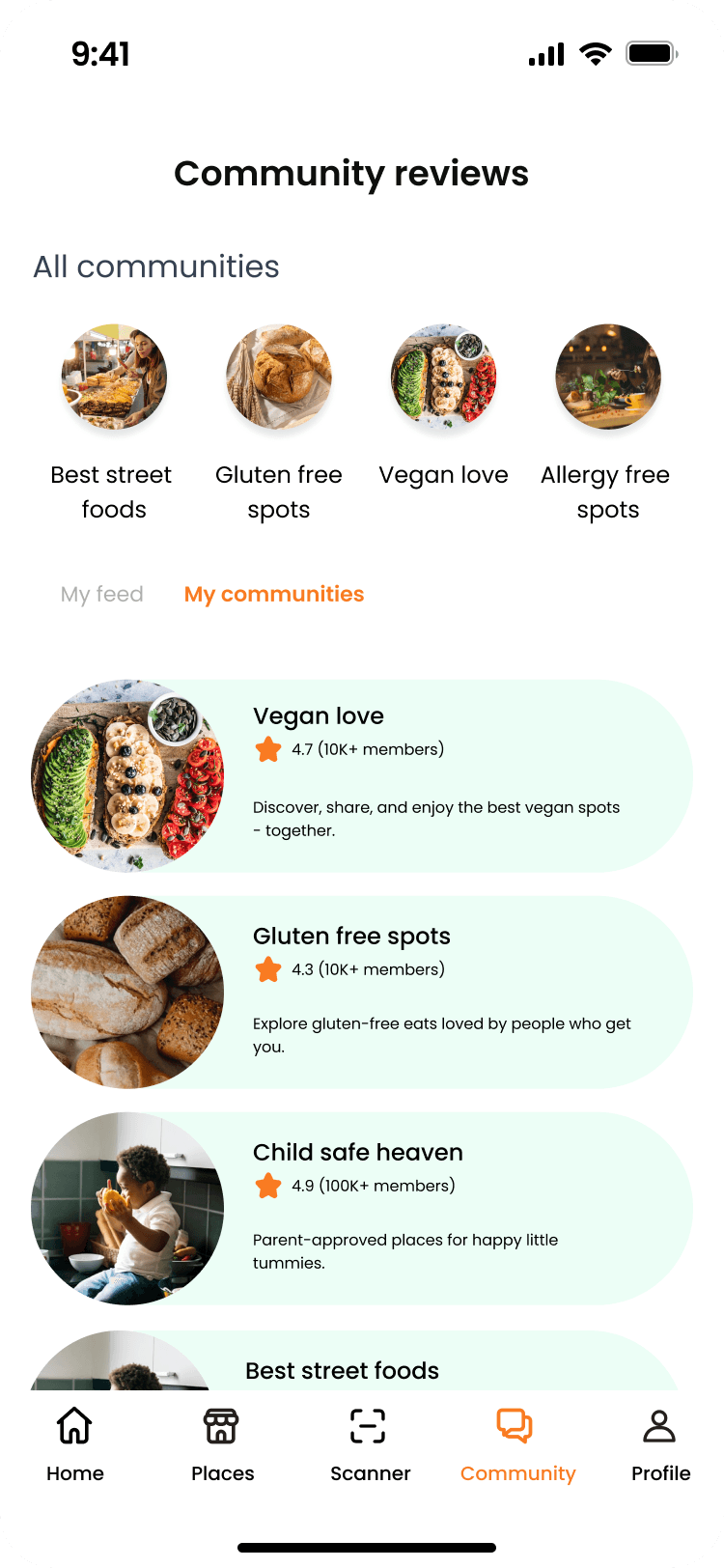Screen dimensions: 724x1568
Task: Tap the Community tab
Action: [x=517, y=1444]
